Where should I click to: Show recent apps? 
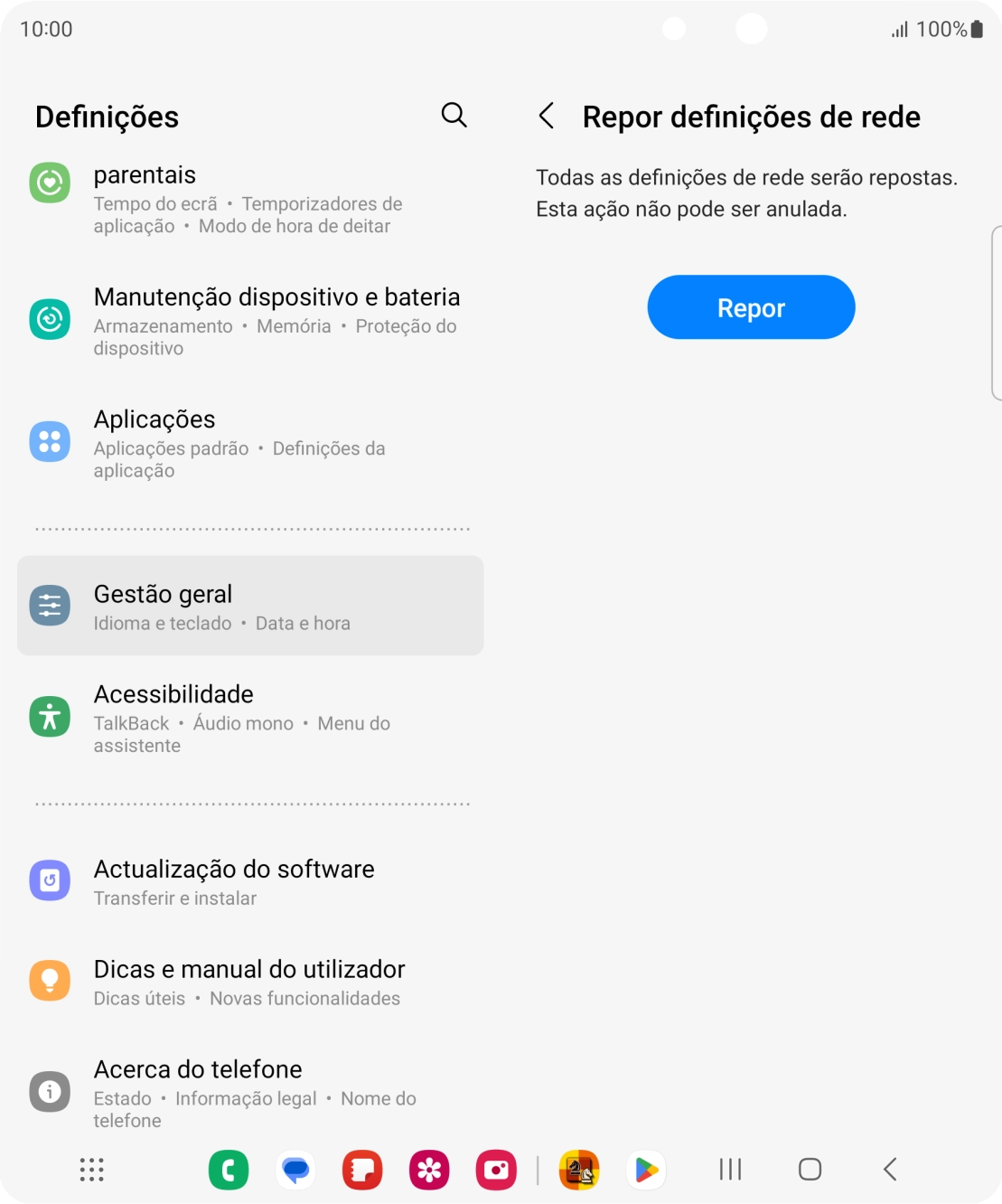pyautogui.click(x=730, y=1170)
